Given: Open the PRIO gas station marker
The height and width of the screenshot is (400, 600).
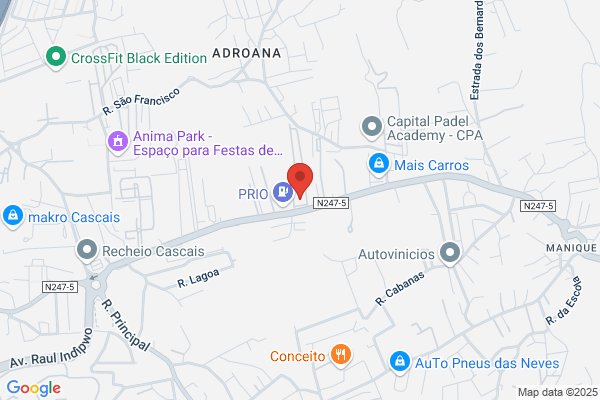Looking at the screenshot, I should click(283, 193).
